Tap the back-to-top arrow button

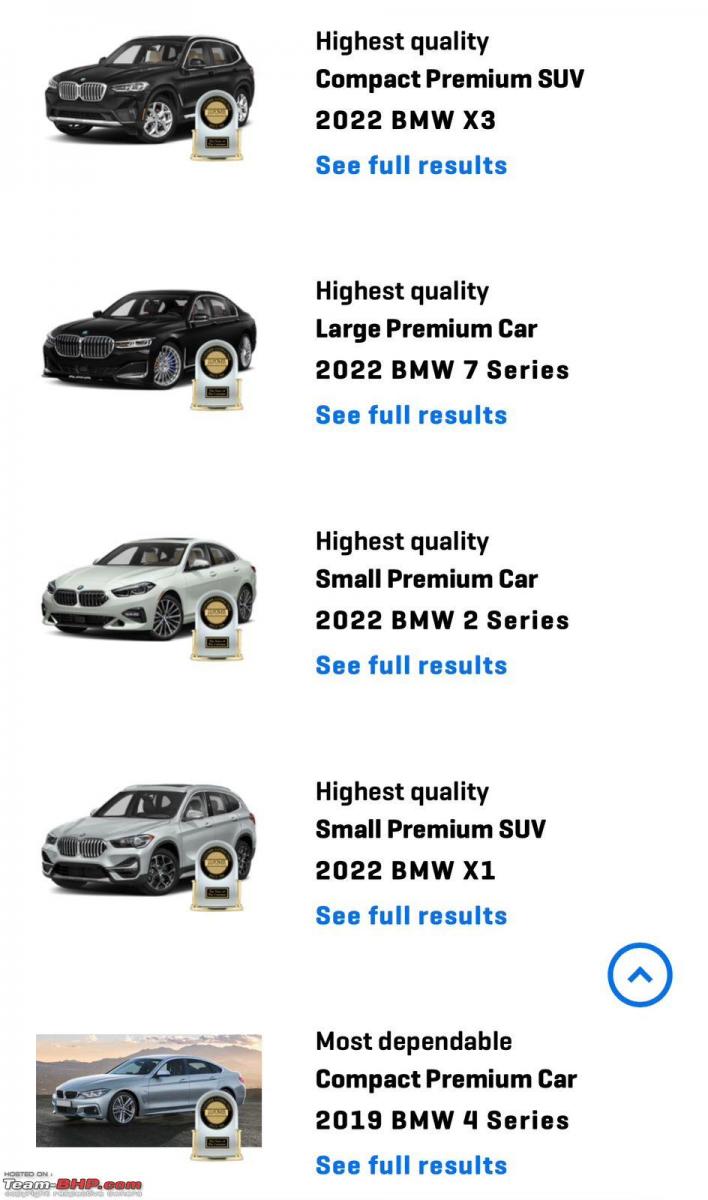640,975
